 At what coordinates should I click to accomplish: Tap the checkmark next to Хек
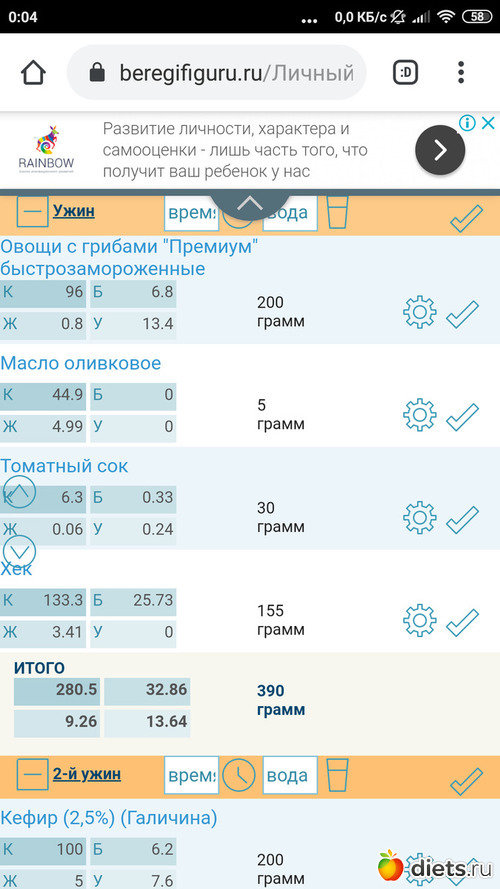point(462,623)
